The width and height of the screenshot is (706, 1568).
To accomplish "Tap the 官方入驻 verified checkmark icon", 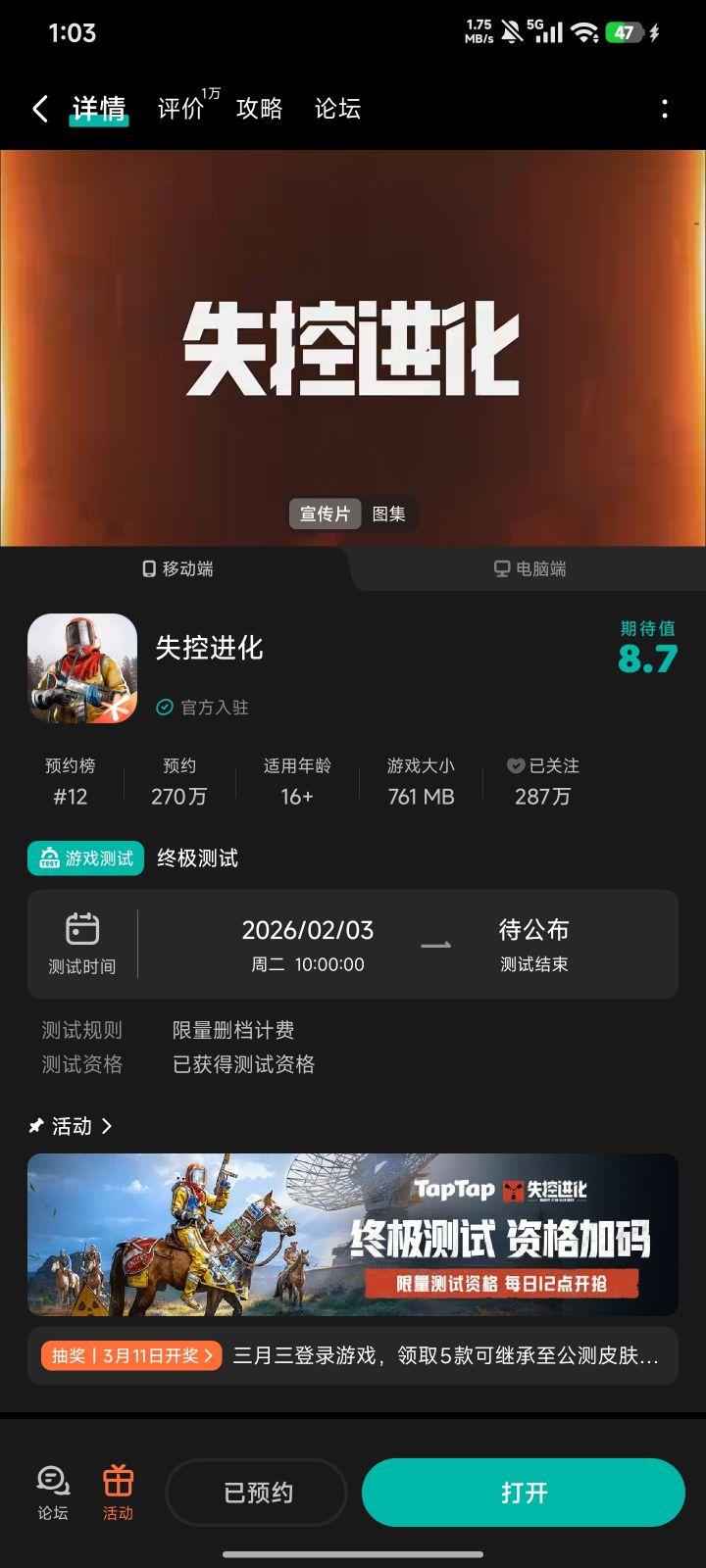I will coord(165,708).
